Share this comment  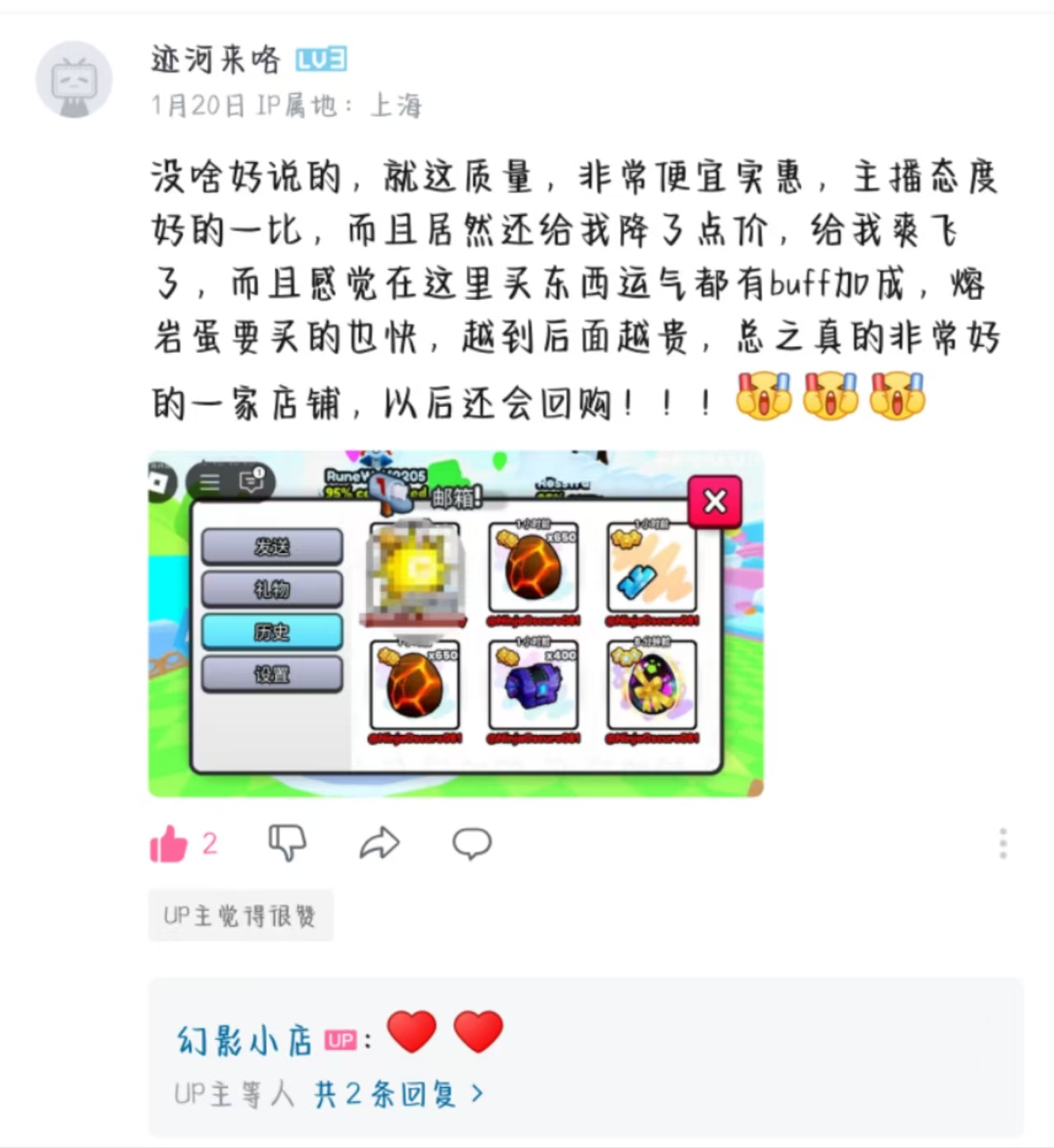pos(380,843)
